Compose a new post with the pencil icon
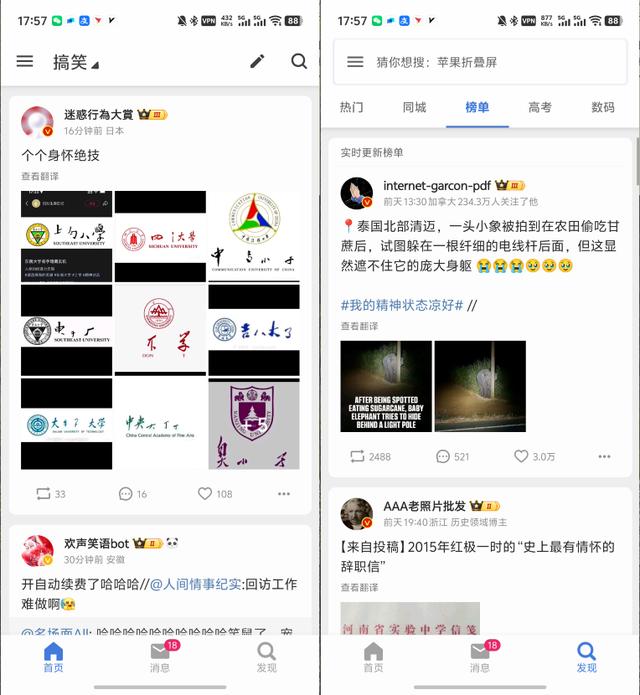 [x=257, y=61]
